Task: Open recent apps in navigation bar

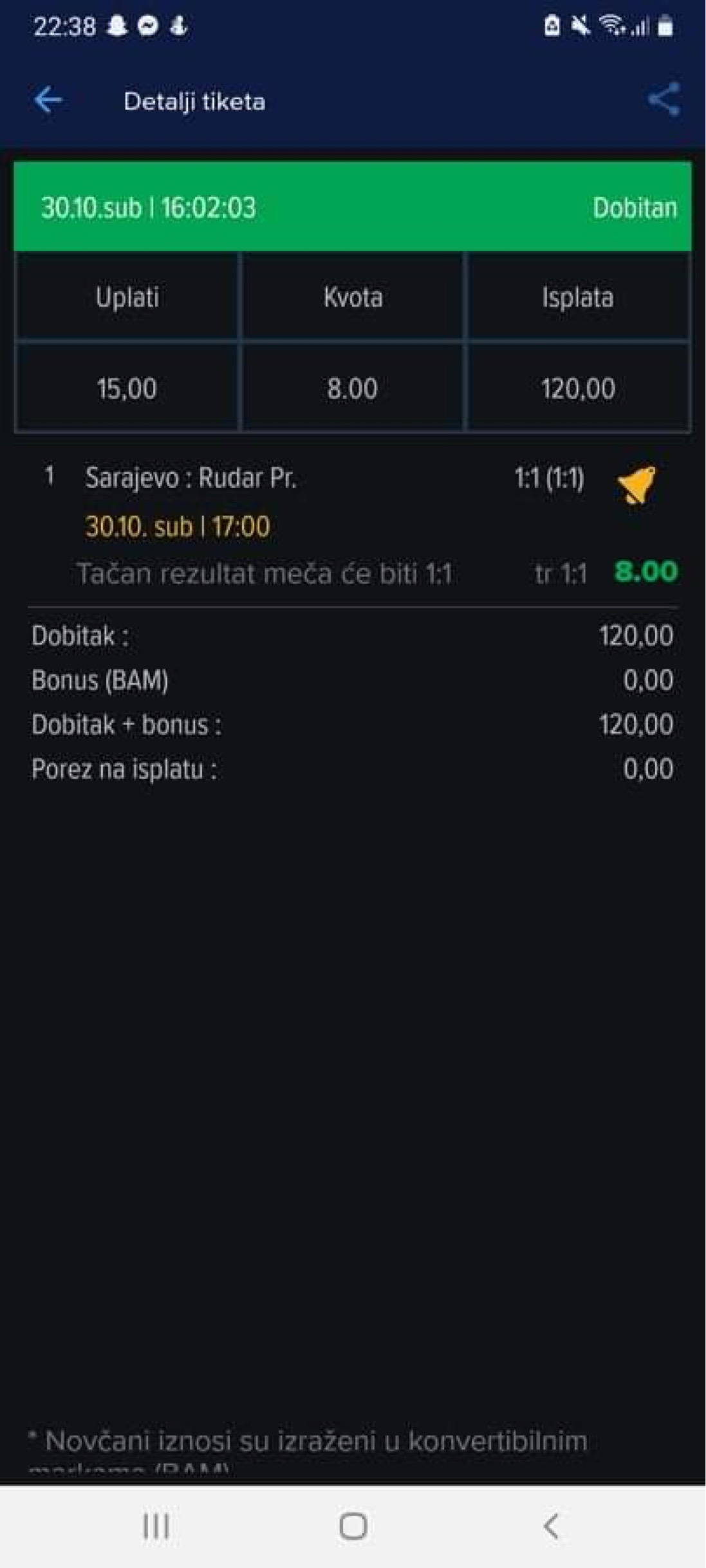Action: (x=156, y=1526)
